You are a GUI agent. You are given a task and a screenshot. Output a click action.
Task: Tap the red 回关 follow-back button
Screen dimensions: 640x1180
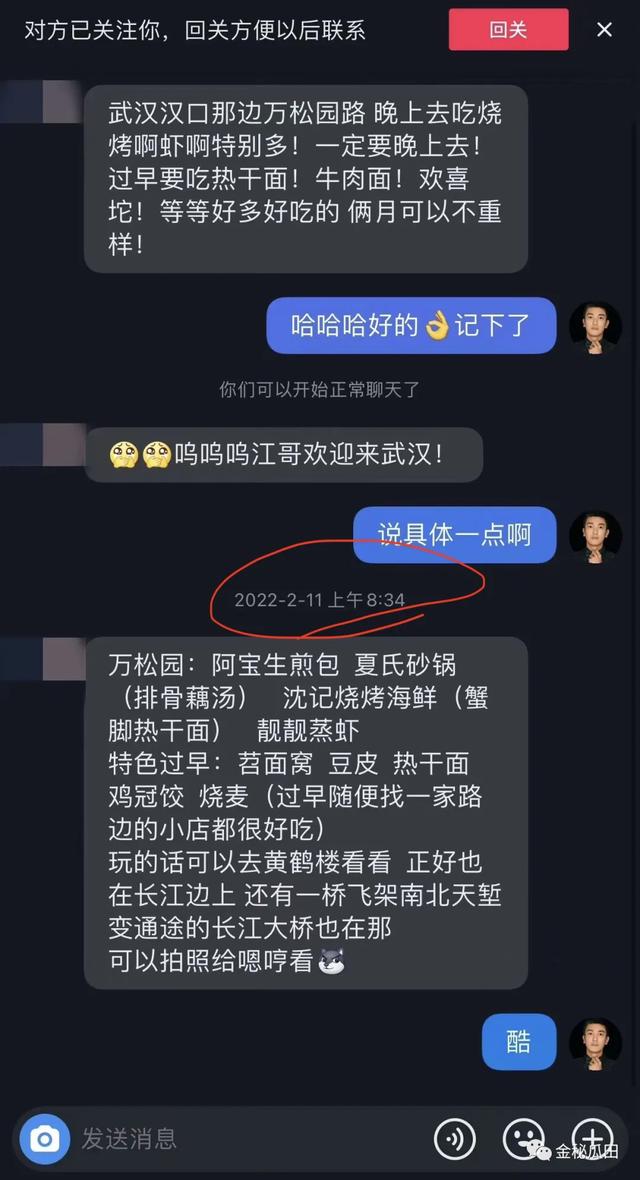tap(508, 30)
